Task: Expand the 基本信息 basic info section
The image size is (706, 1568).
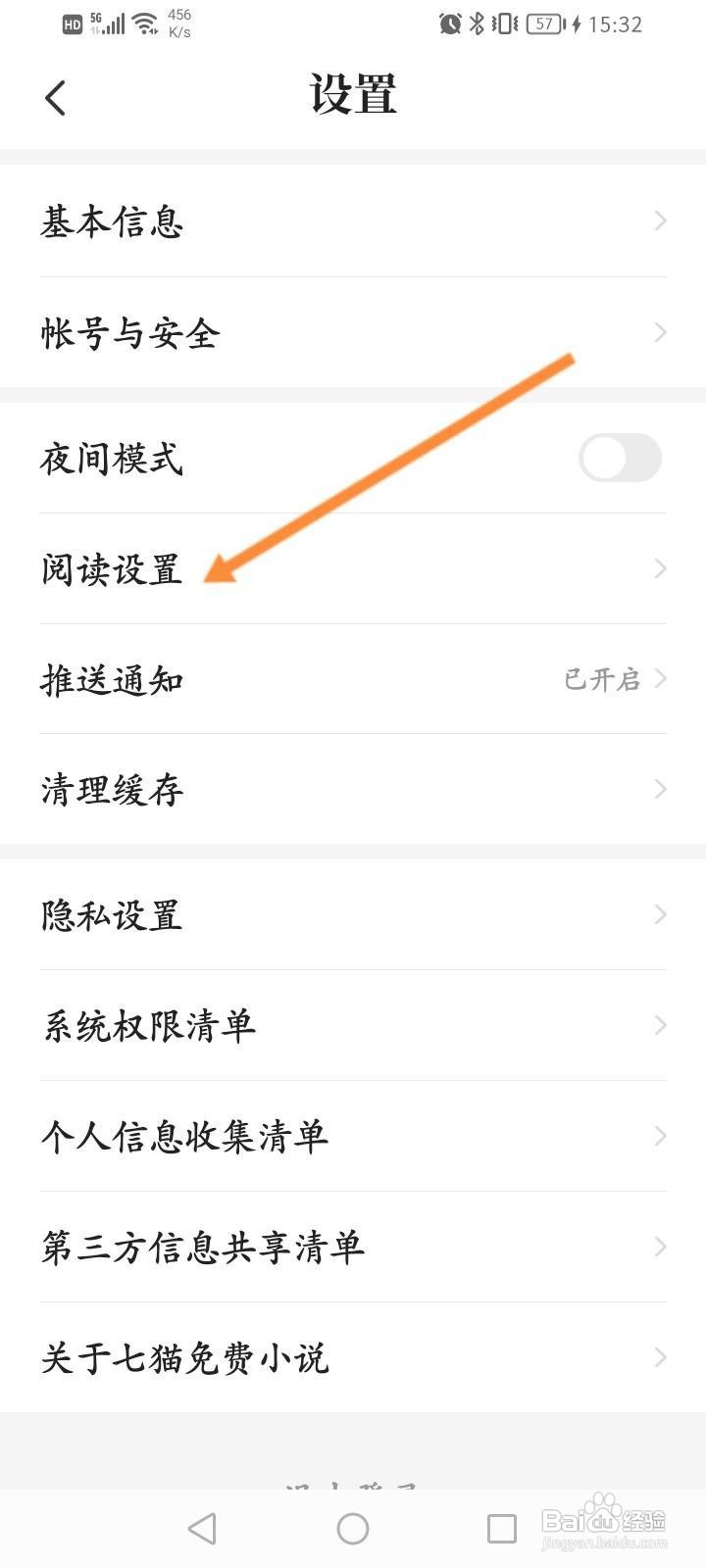Action: [x=112, y=222]
